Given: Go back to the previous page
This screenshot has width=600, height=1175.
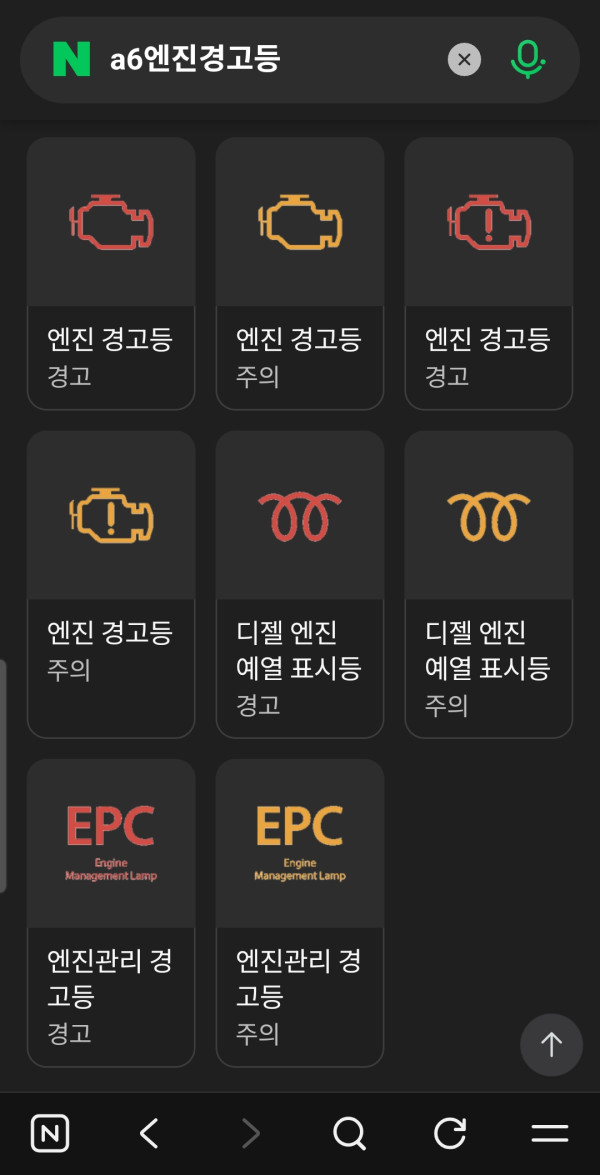Looking at the screenshot, I should 149,1133.
